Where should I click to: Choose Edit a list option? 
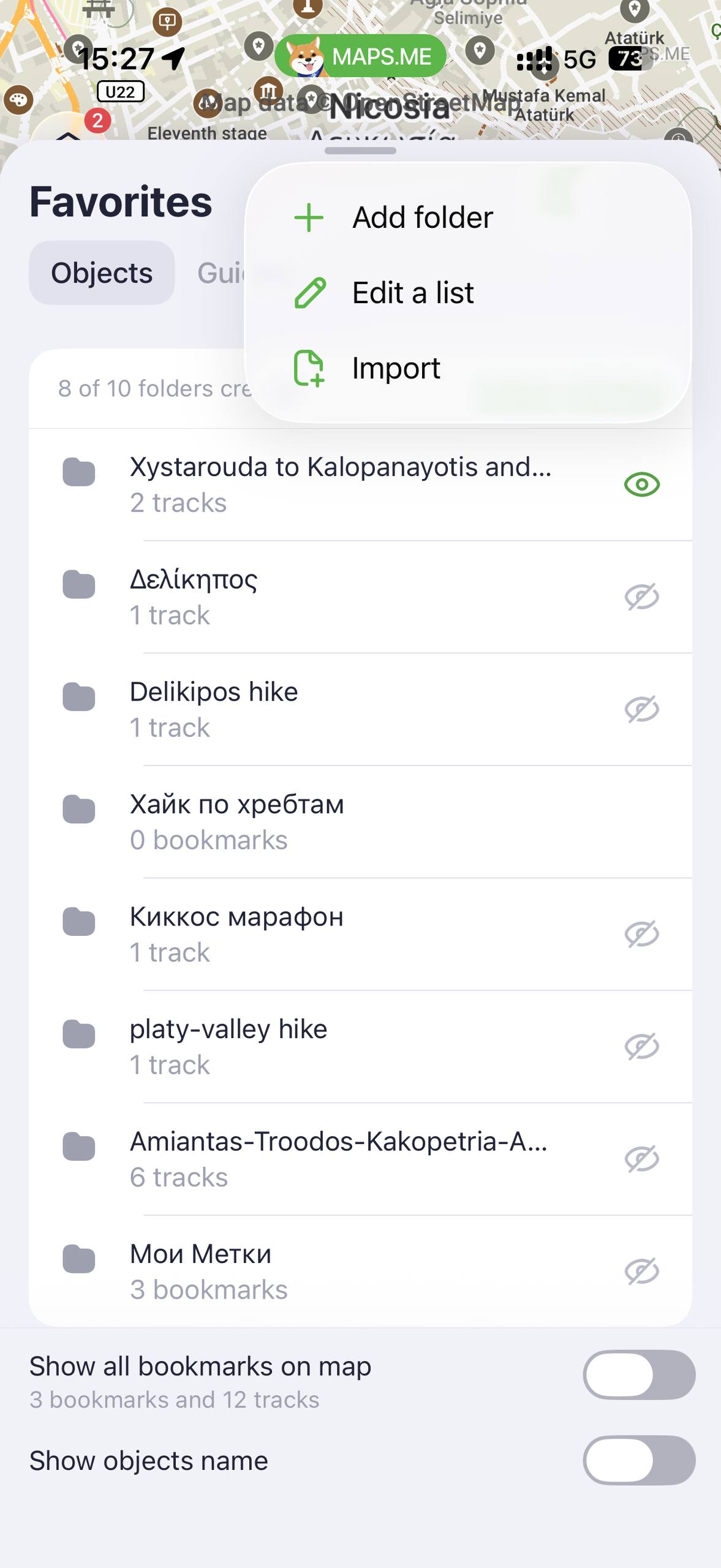412,293
